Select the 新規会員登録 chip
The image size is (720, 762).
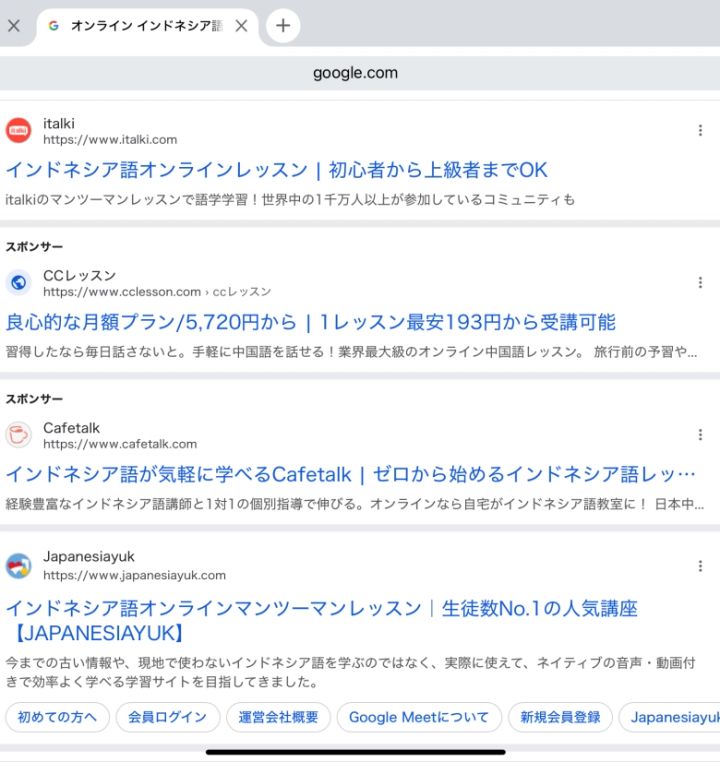[560, 717]
